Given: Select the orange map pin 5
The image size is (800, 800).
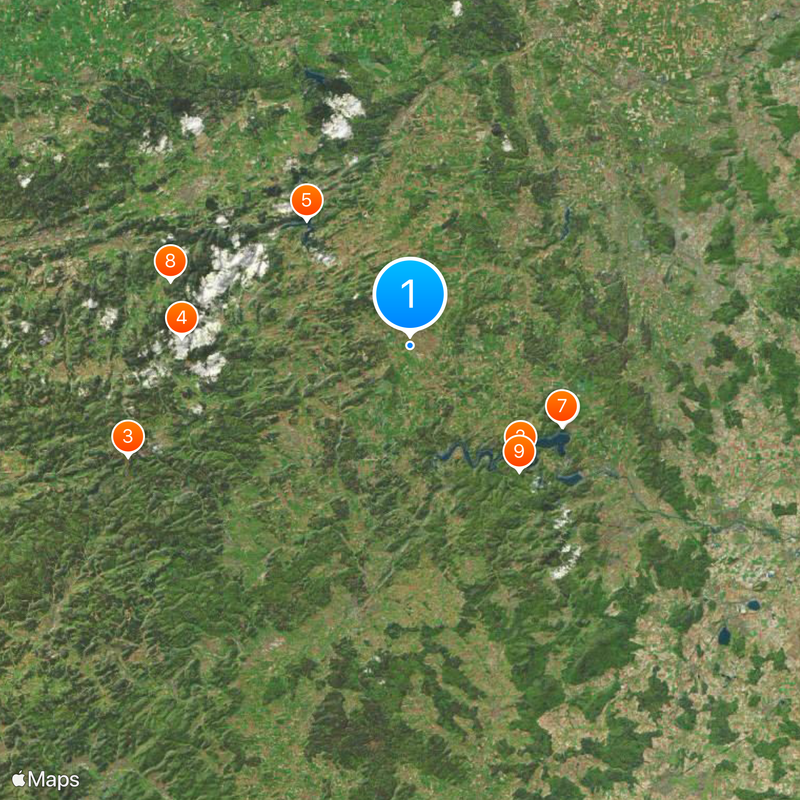Looking at the screenshot, I should coord(306,199).
